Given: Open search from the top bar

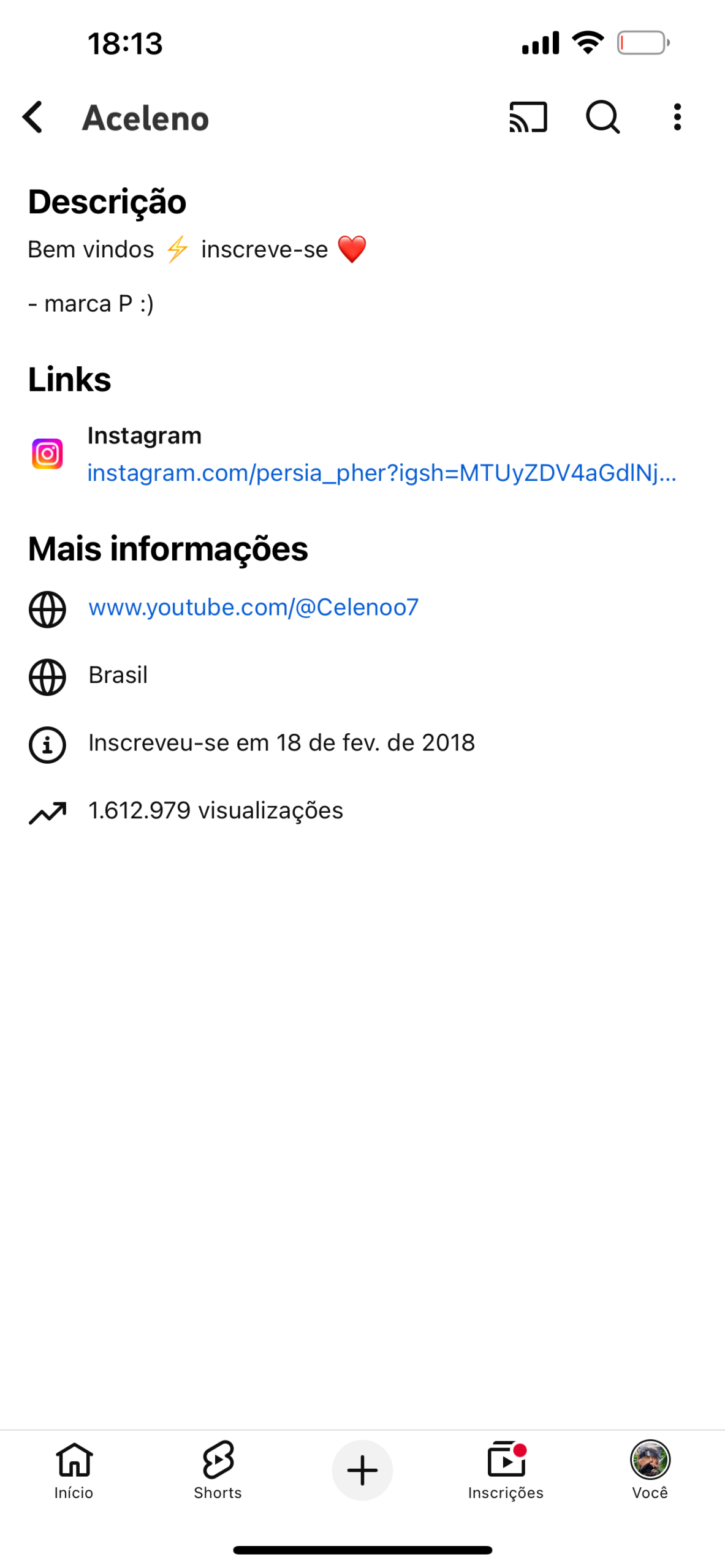Looking at the screenshot, I should [602, 117].
